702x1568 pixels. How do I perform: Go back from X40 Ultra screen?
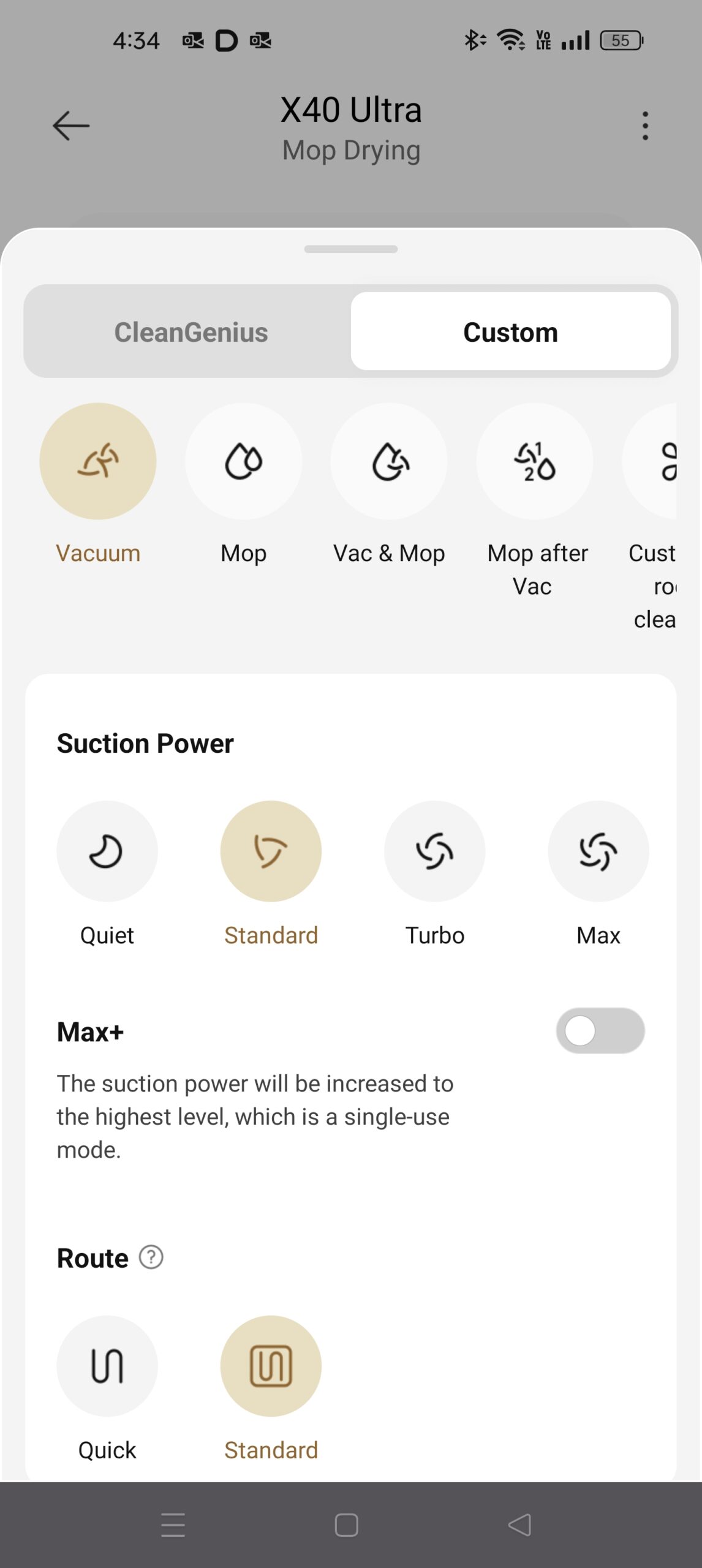tap(71, 126)
